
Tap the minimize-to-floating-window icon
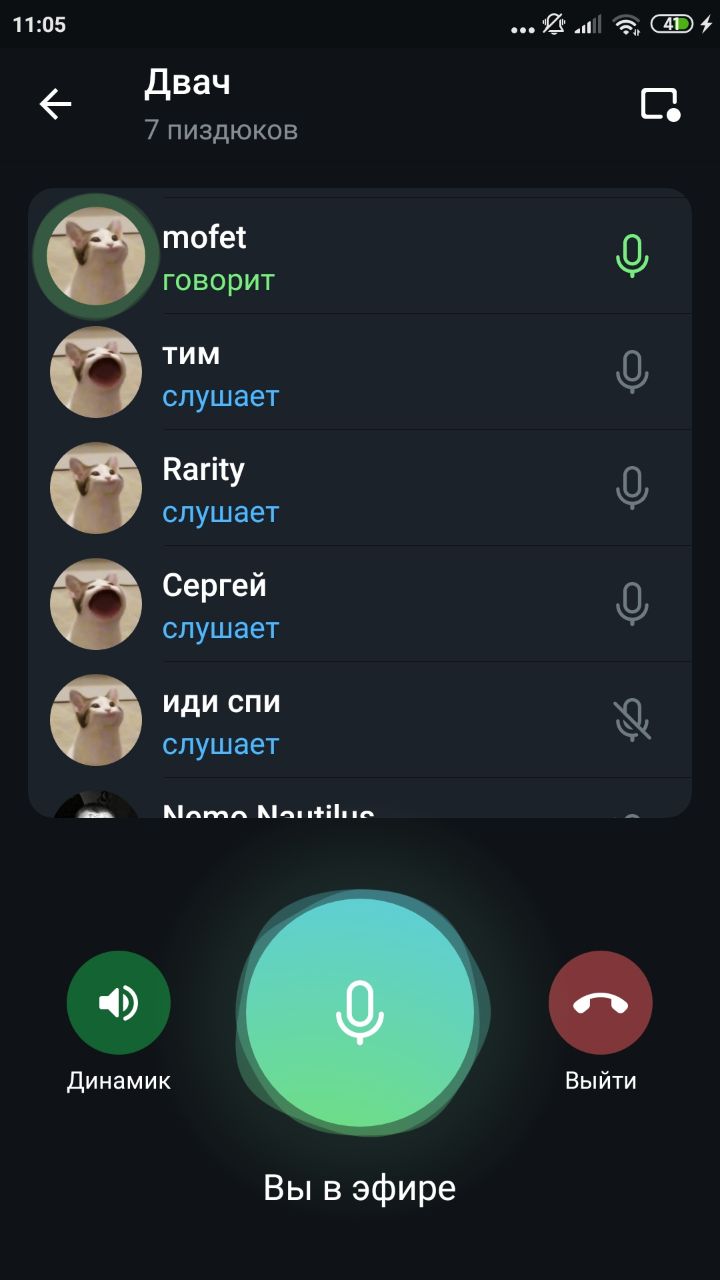(x=660, y=104)
